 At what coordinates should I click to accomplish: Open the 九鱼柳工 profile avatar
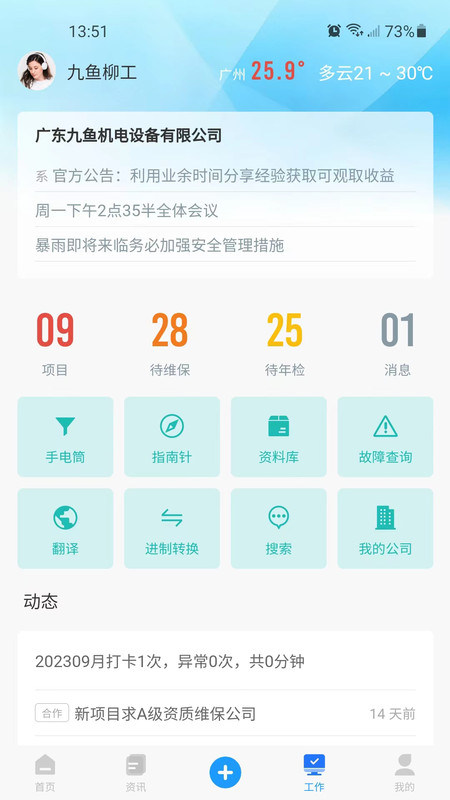pos(36,71)
